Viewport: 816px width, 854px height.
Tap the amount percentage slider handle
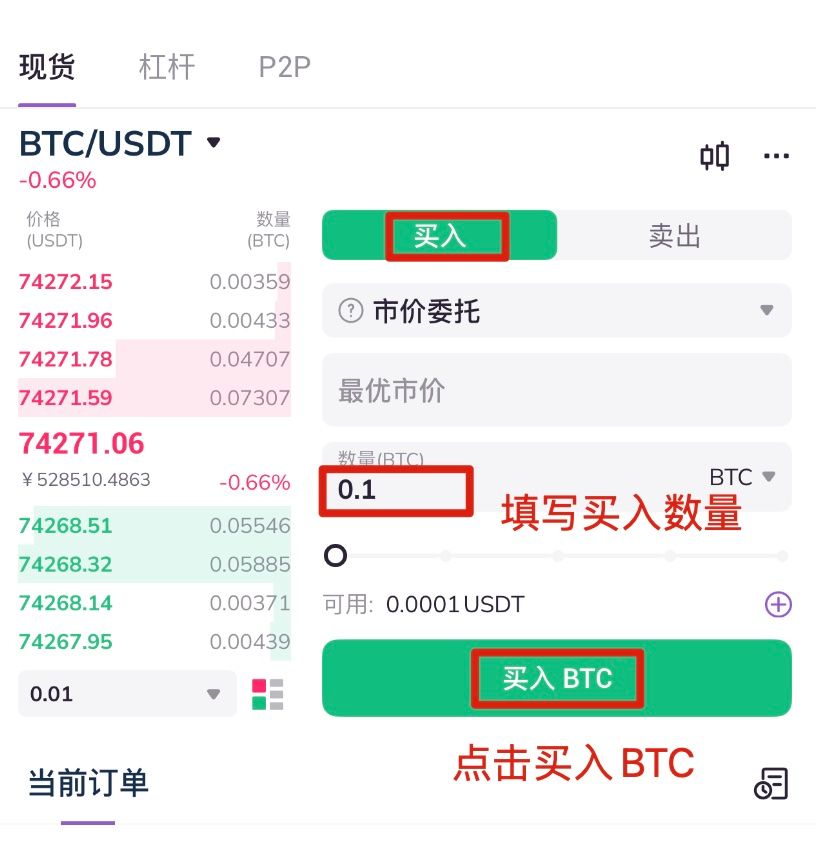pyautogui.click(x=336, y=555)
